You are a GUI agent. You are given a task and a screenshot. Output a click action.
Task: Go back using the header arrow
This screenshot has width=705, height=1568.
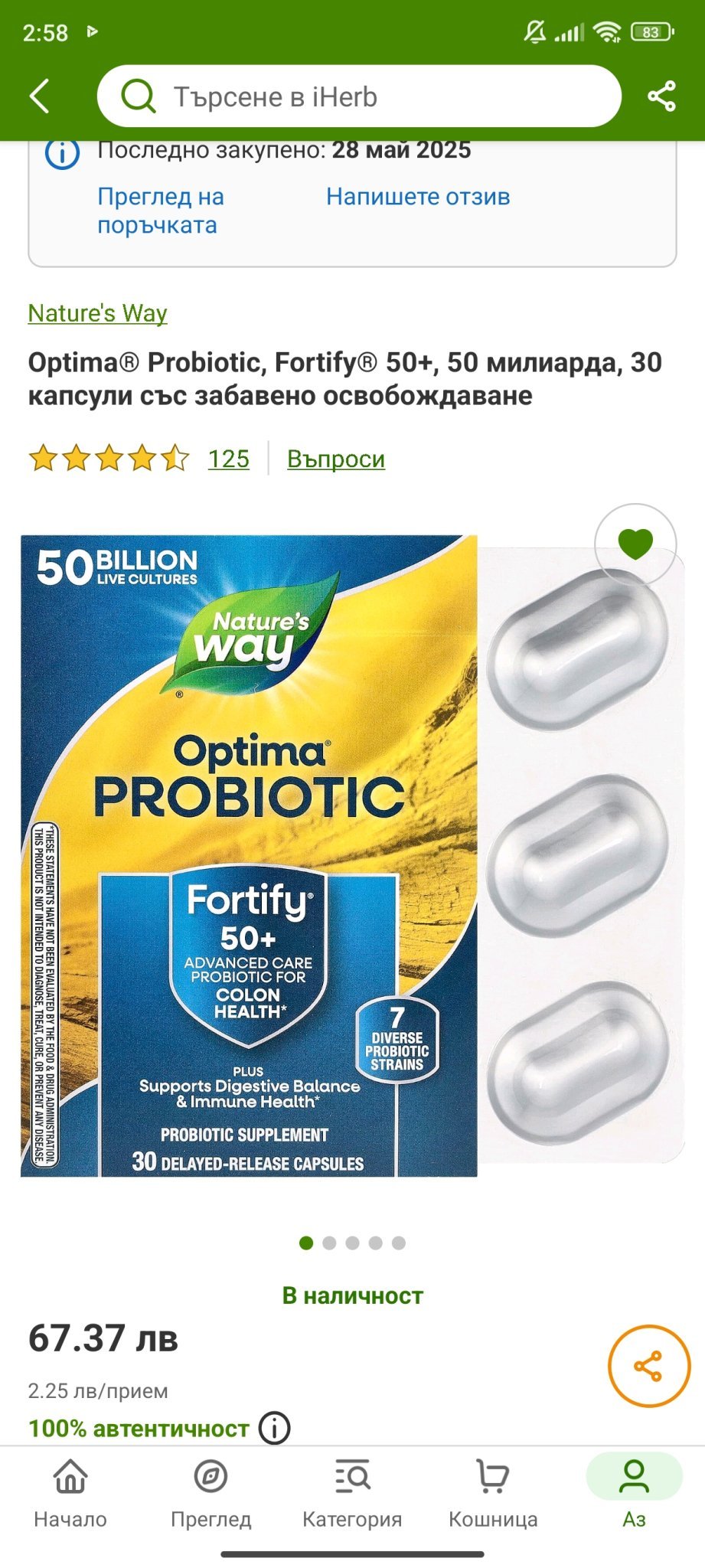coord(40,97)
